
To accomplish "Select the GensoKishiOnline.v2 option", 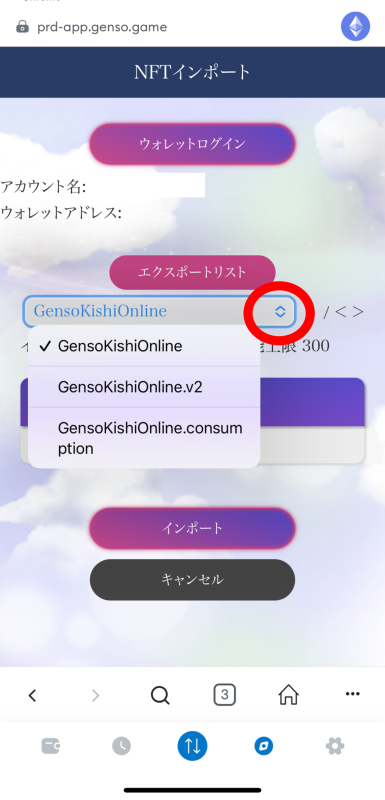I will (144, 387).
